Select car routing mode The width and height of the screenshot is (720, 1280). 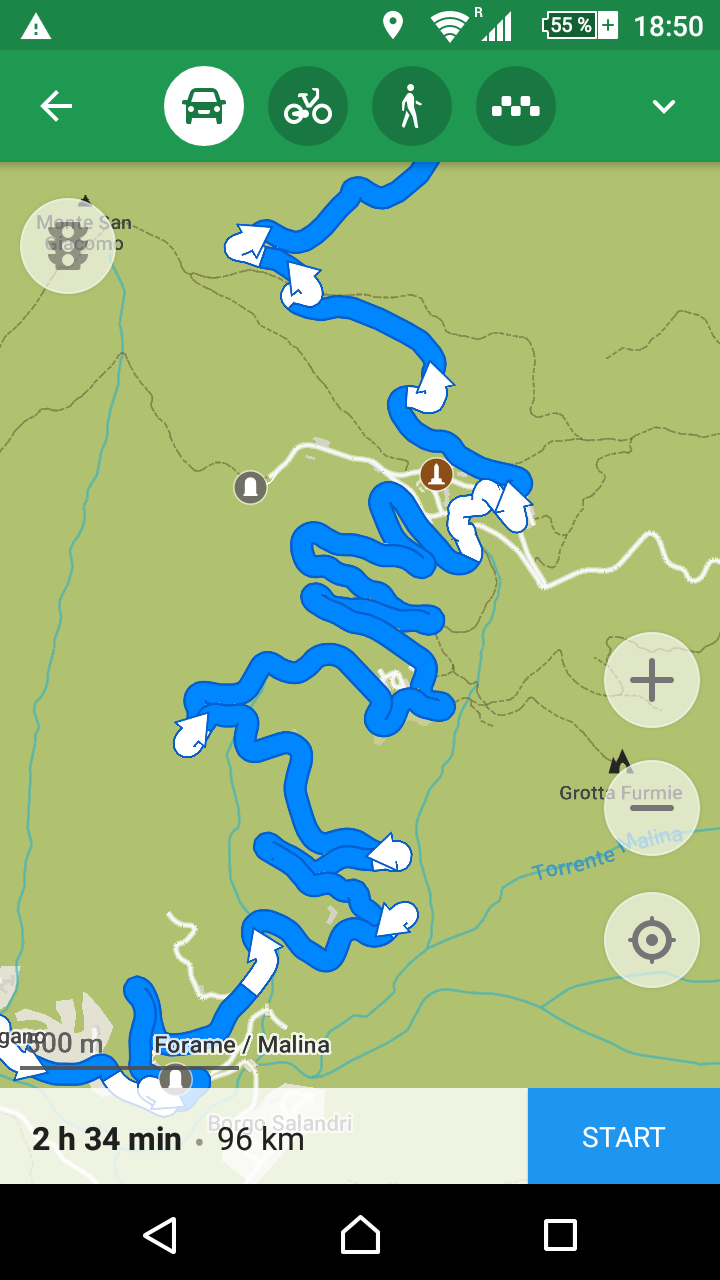[204, 106]
